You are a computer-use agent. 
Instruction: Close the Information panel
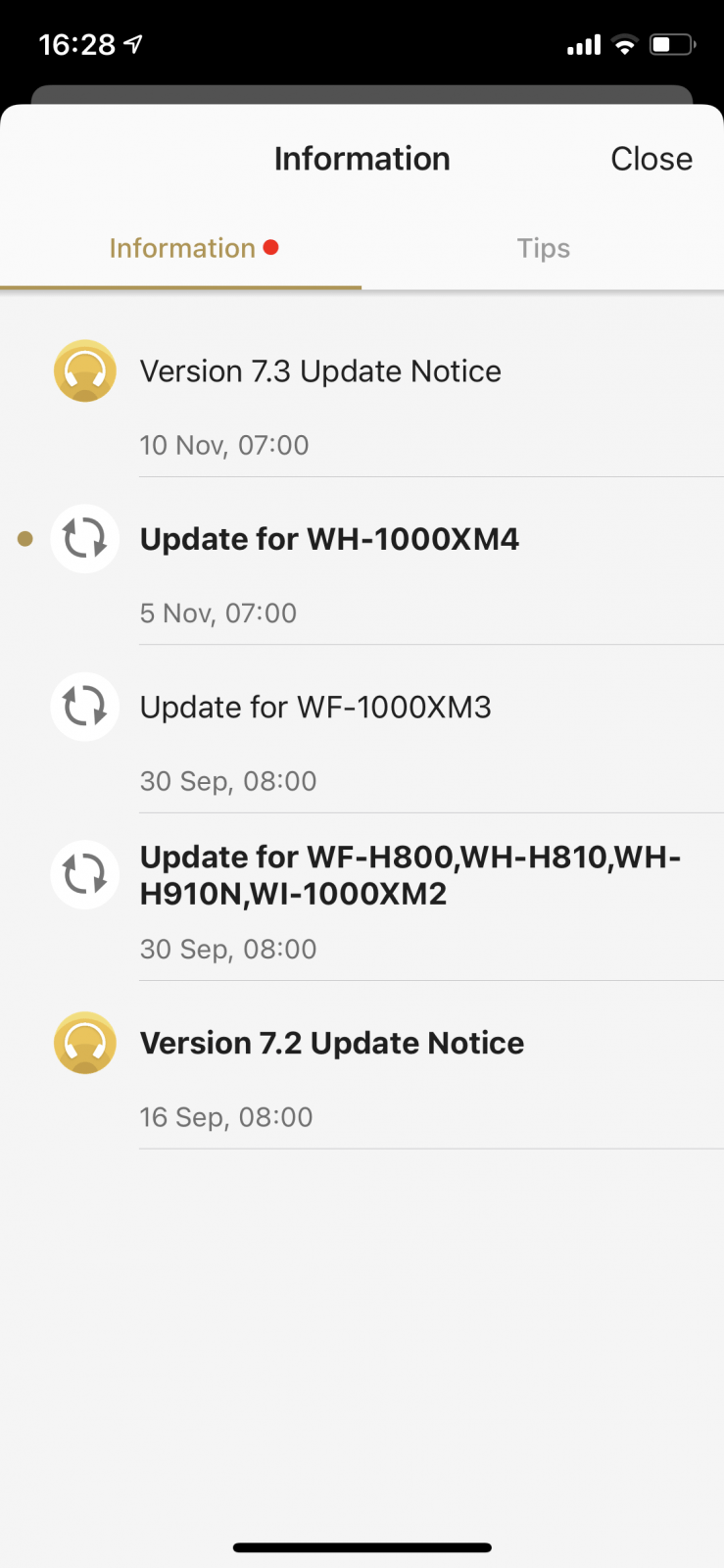[x=652, y=159]
